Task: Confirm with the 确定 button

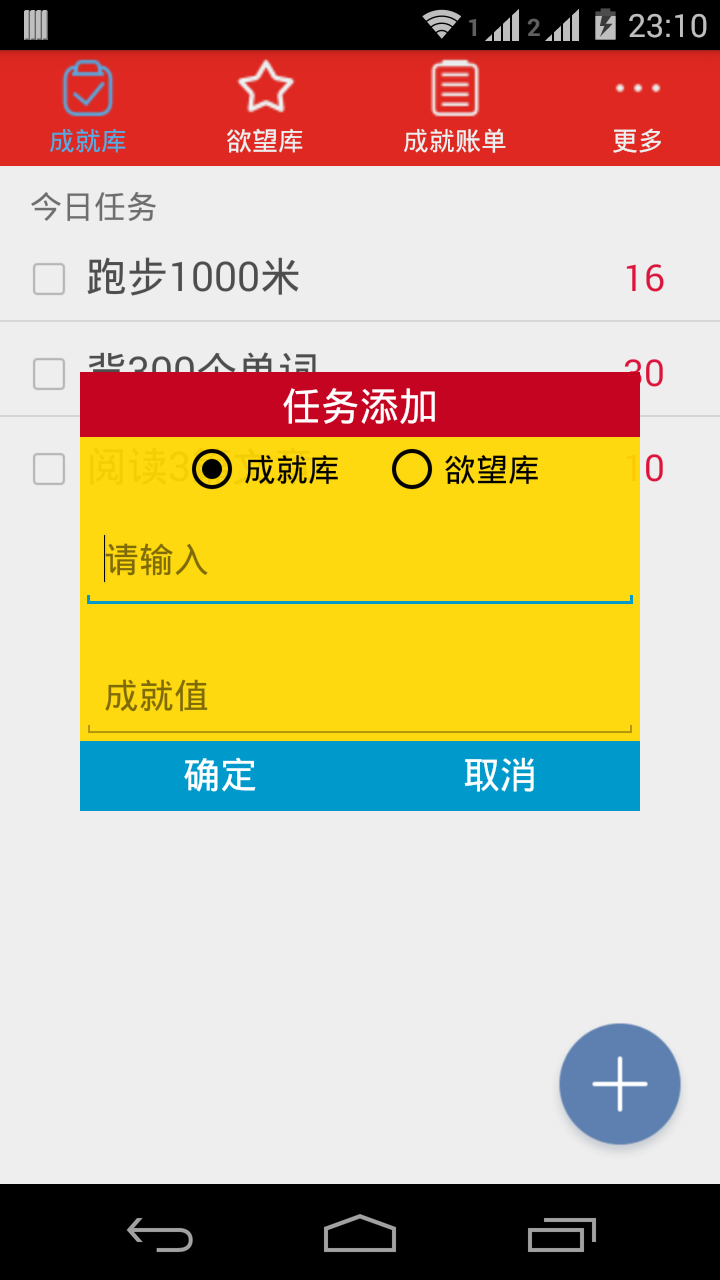Action: (220, 776)
